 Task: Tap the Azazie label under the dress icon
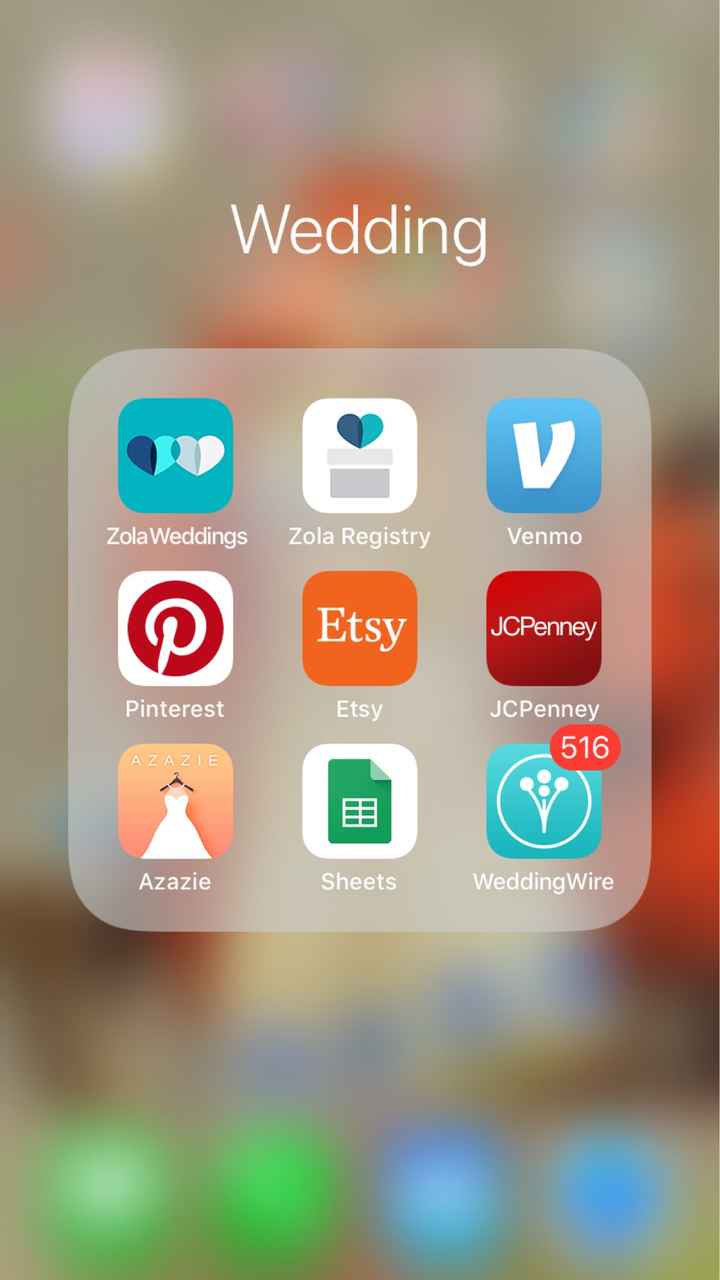pyautogui.click(x=176, y=882)
